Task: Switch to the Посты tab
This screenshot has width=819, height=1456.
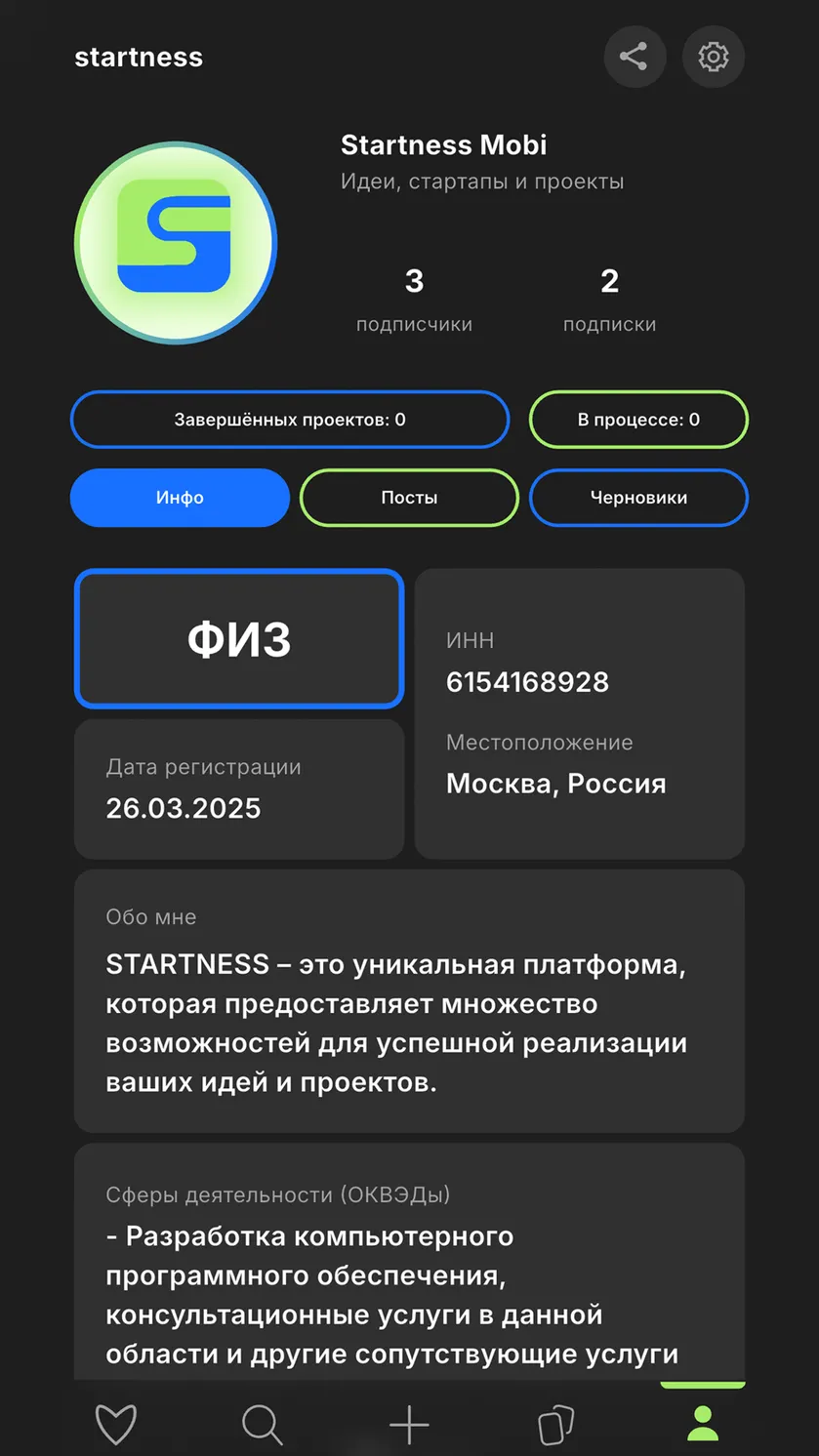Action: click(x=409, y=498)
